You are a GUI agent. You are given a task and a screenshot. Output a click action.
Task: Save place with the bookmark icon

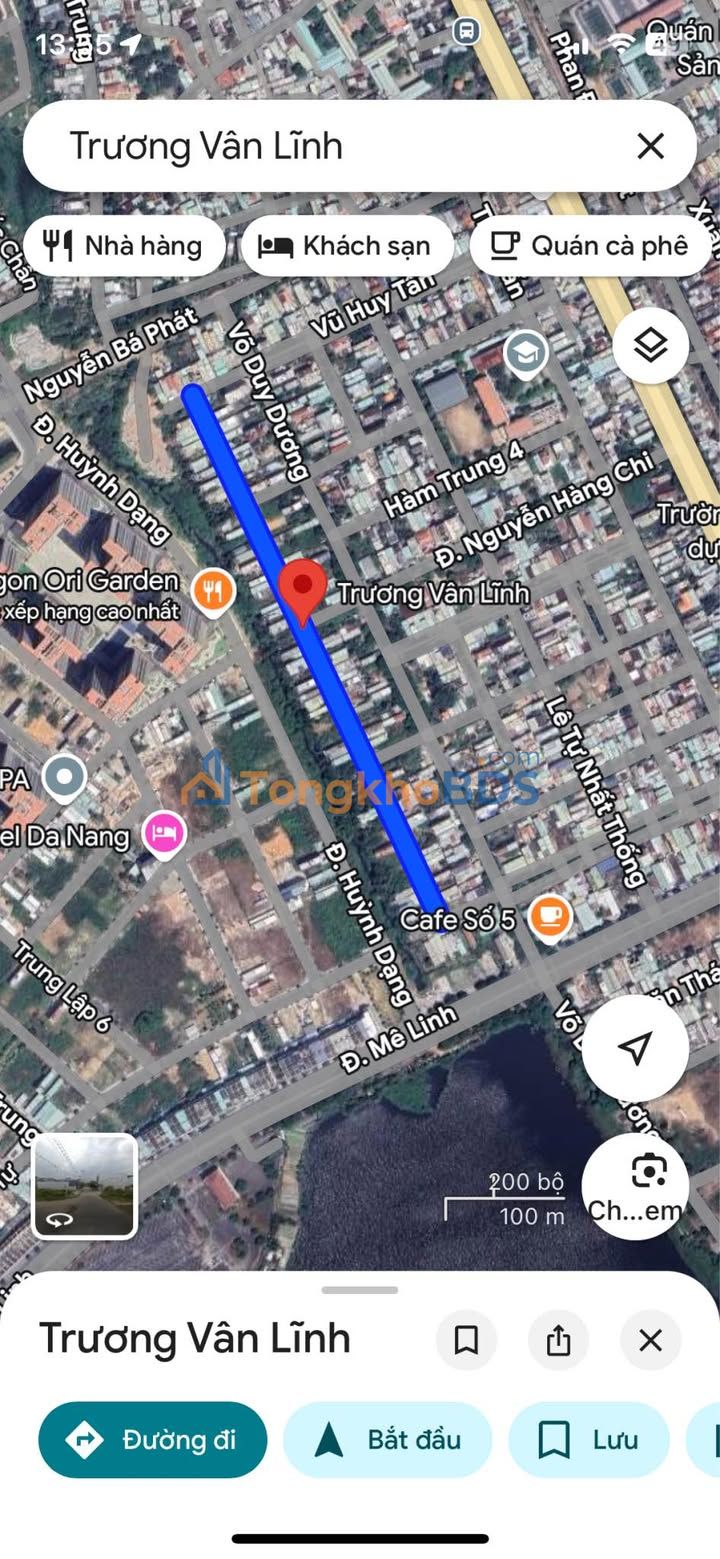click(x=466, y=1339)
